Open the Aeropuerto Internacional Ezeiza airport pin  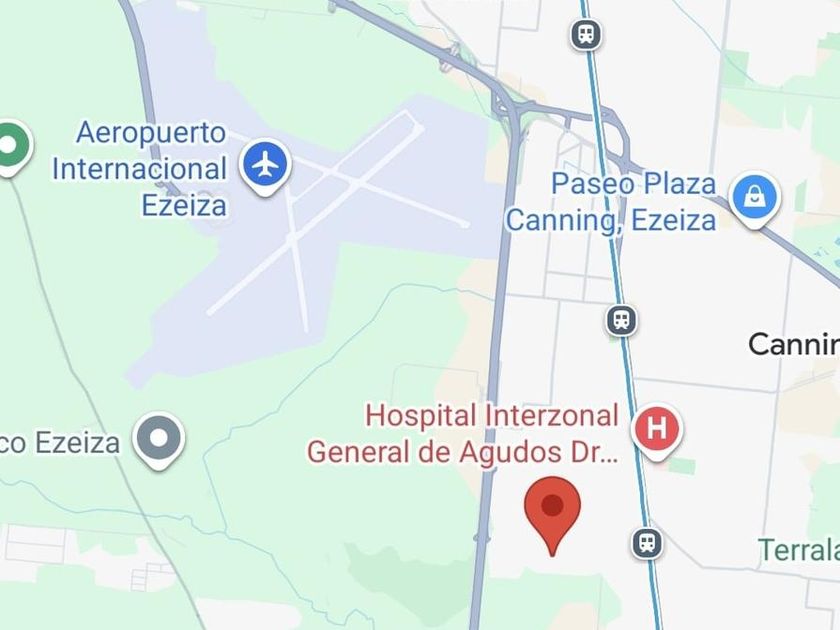tap(265, 166)
